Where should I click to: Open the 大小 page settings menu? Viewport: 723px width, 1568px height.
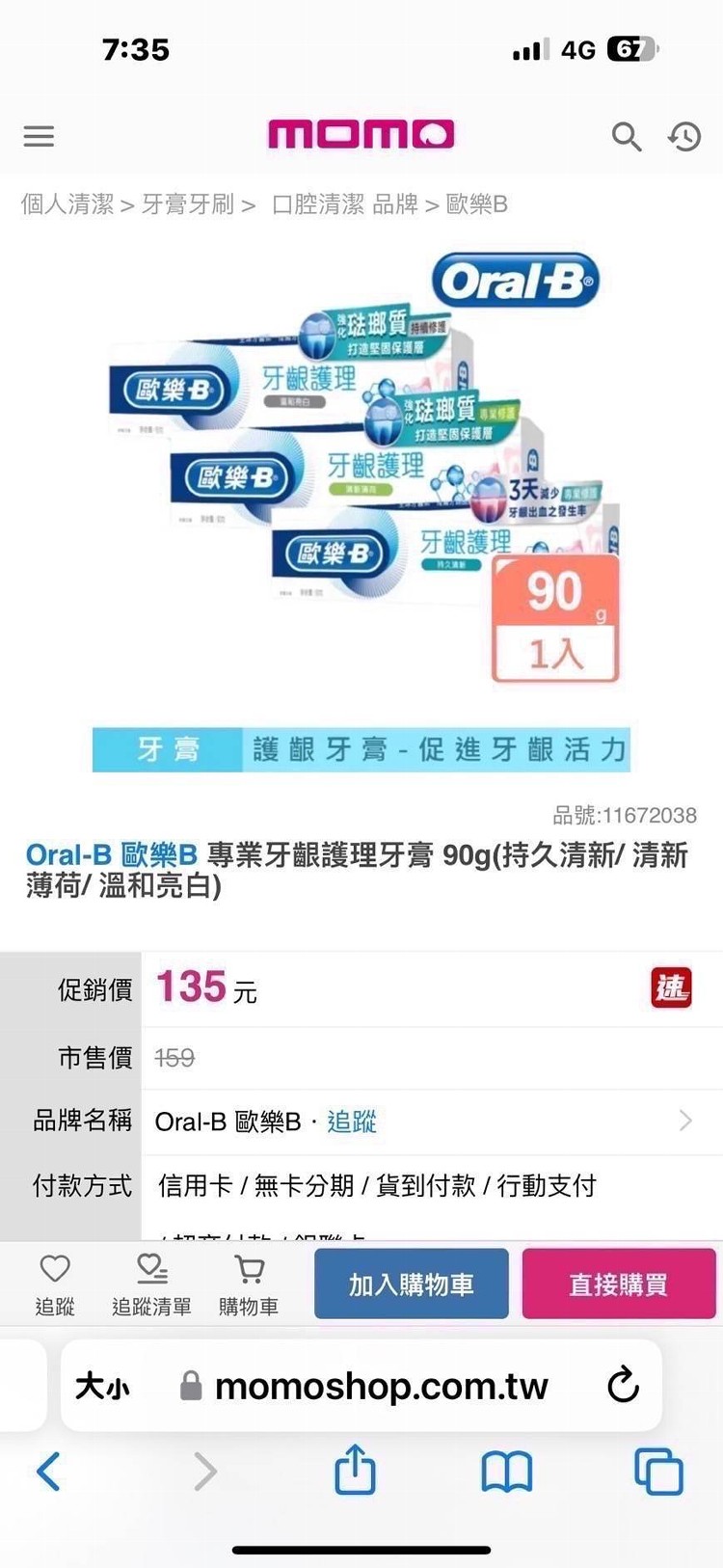tap(102, 1386)
